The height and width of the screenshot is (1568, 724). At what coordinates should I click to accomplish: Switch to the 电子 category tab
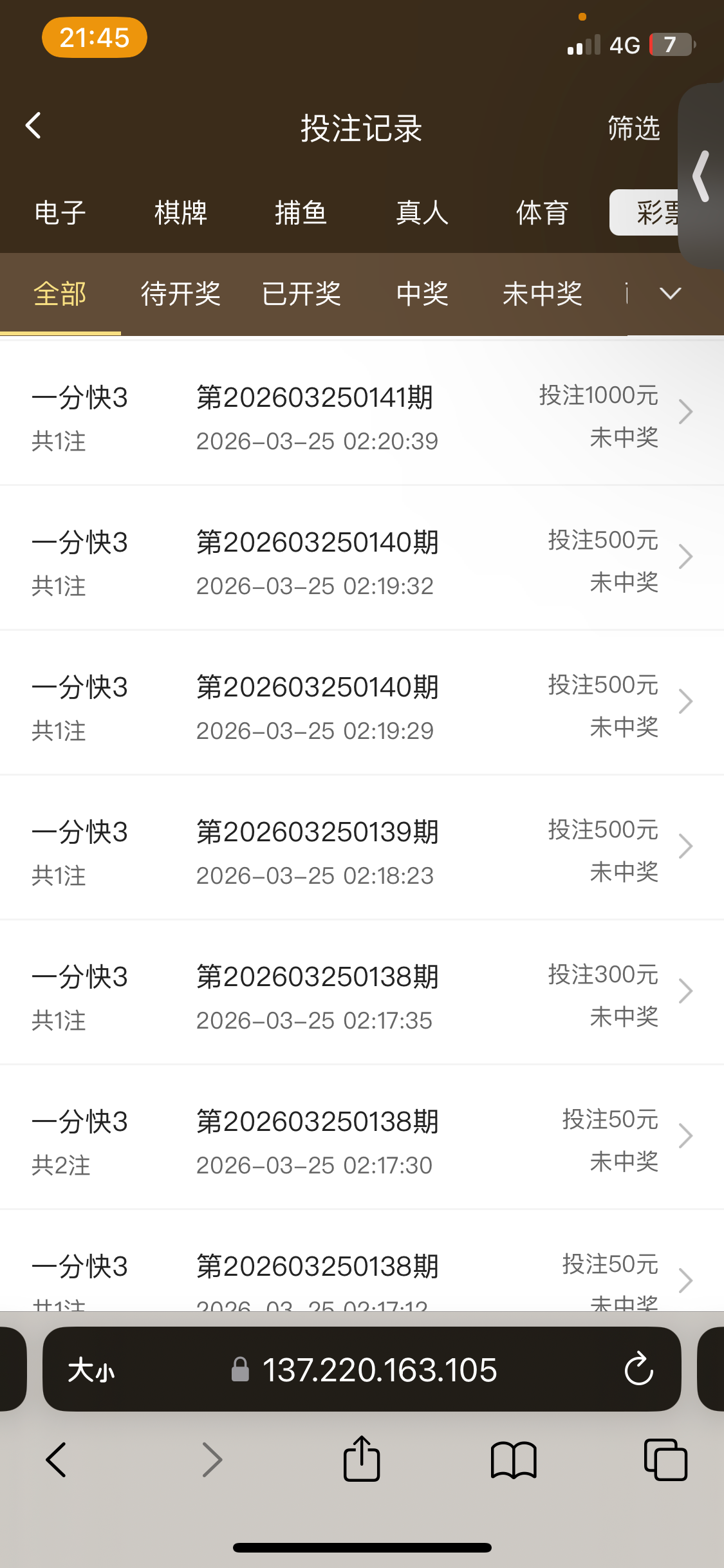point(60,212)
